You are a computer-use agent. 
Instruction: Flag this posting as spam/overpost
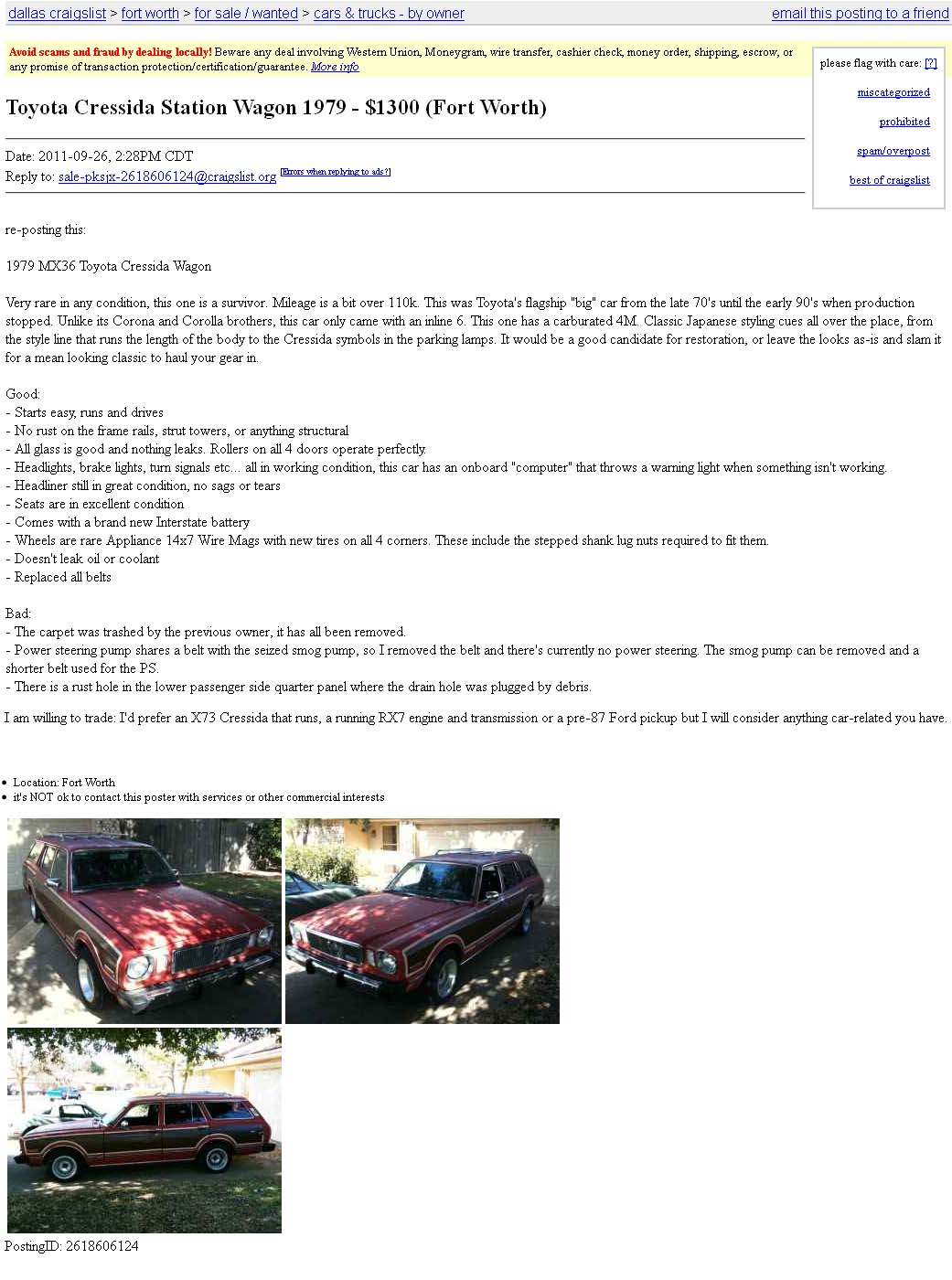893,151
